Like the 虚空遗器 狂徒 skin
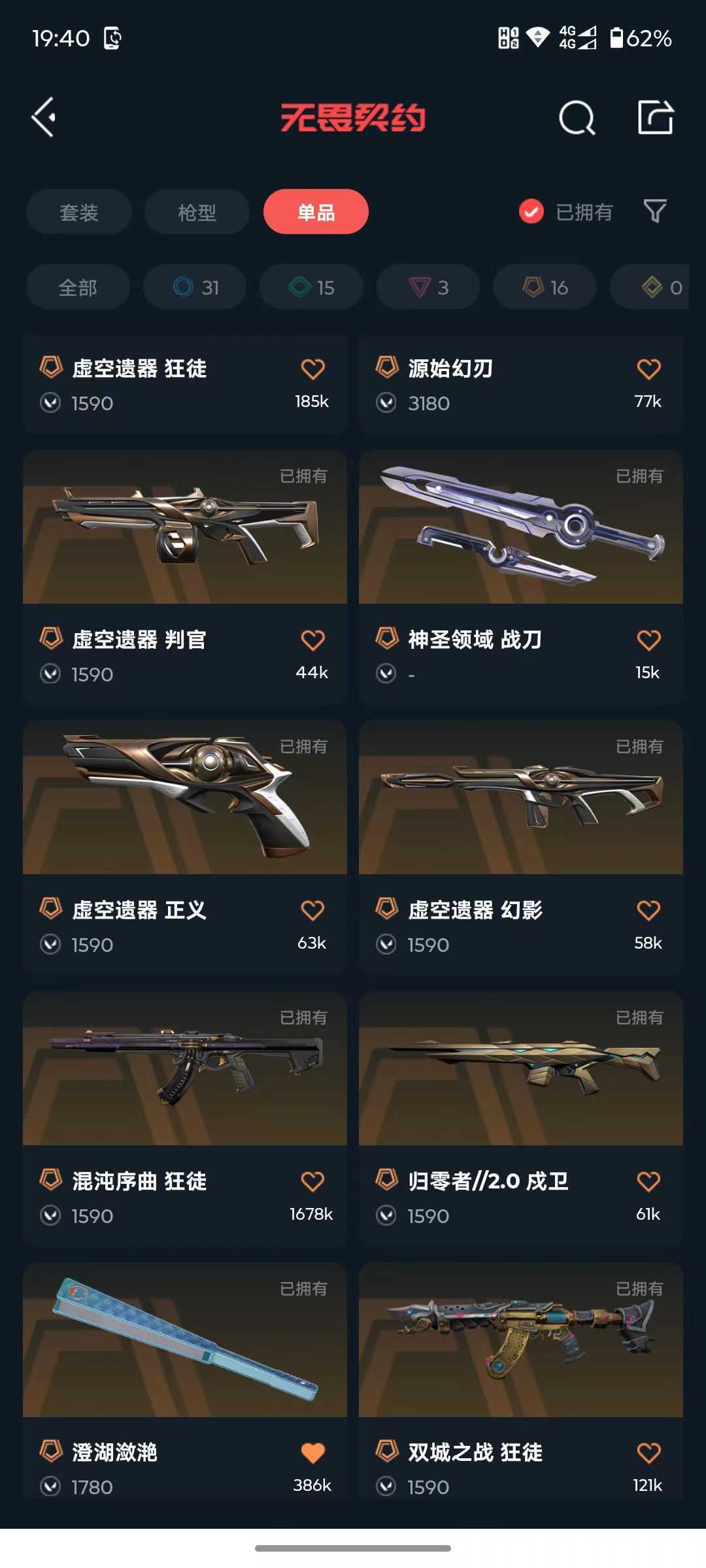Screen dimensions: 706x1568 tap(312, 369)
